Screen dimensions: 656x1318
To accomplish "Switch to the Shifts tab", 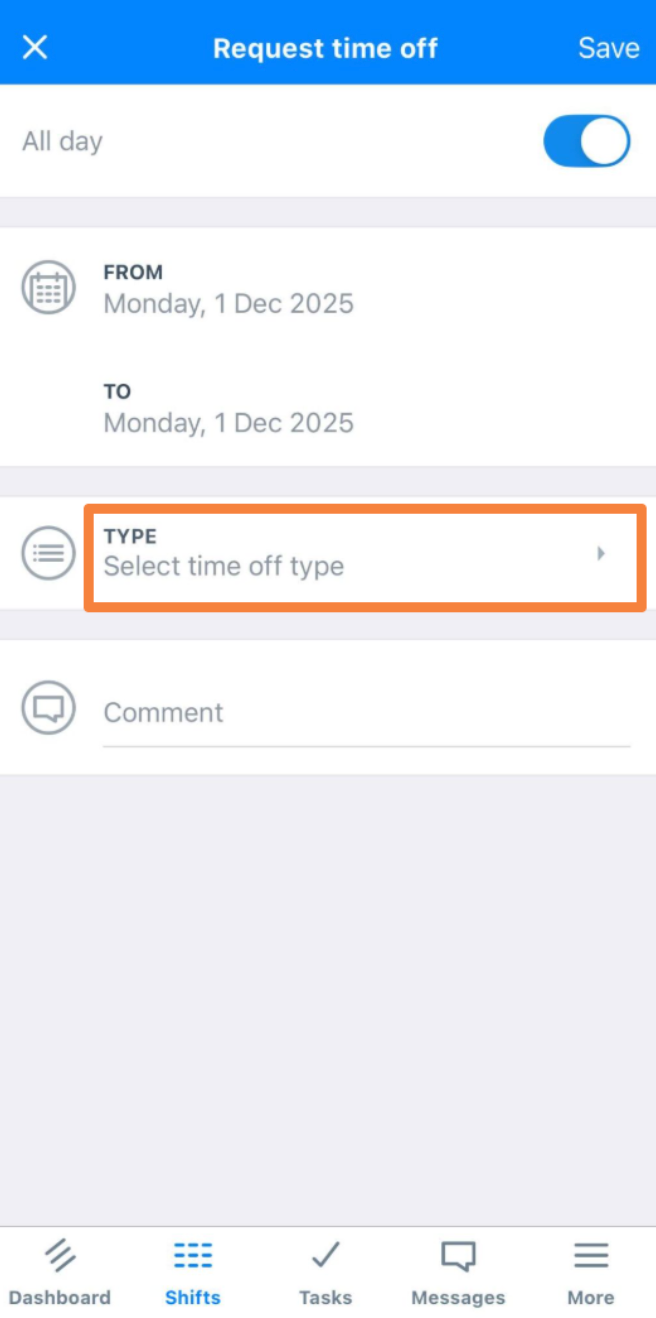I will point(192,1271).
